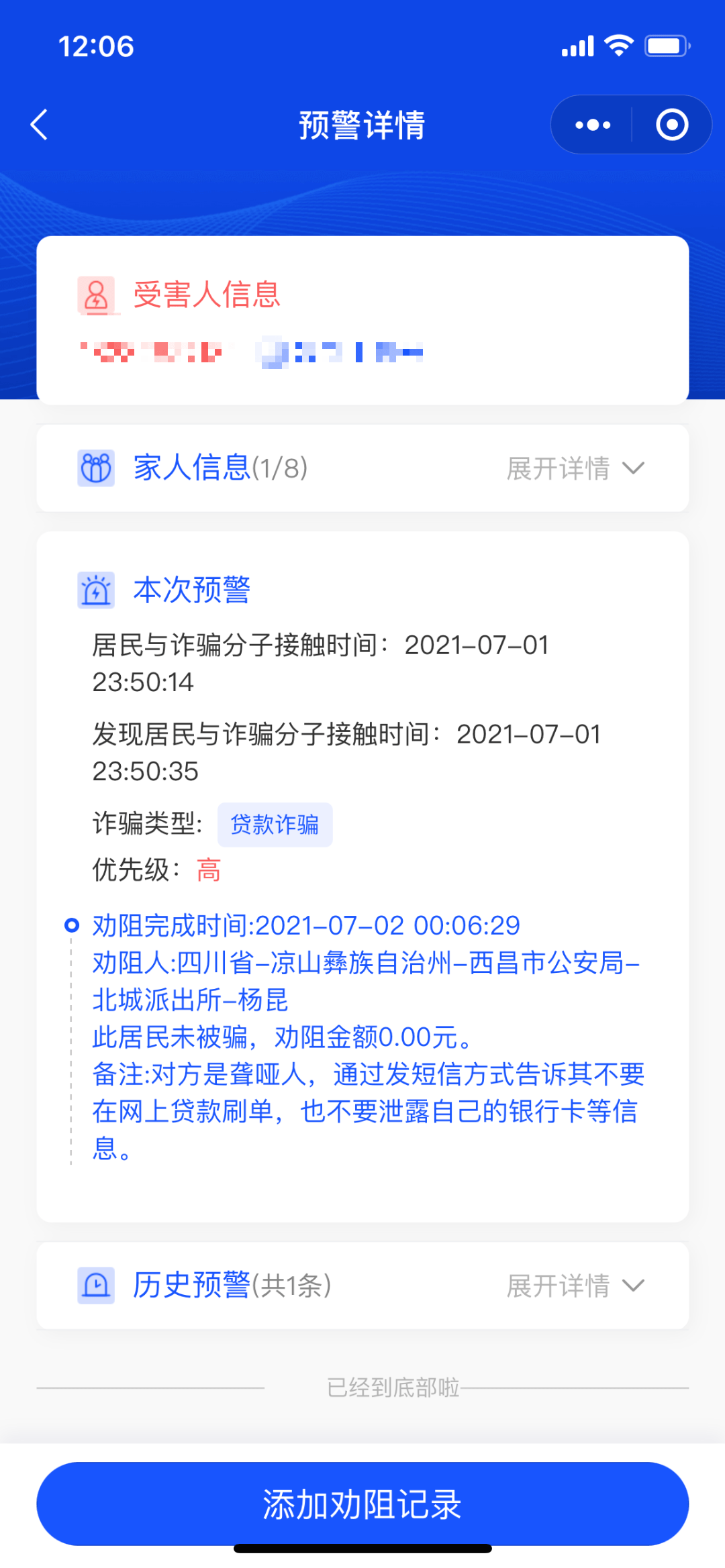Tap 添加劝阻记录 button
This screenshot has width=725, height=1568.
[x=362, y=1504]
